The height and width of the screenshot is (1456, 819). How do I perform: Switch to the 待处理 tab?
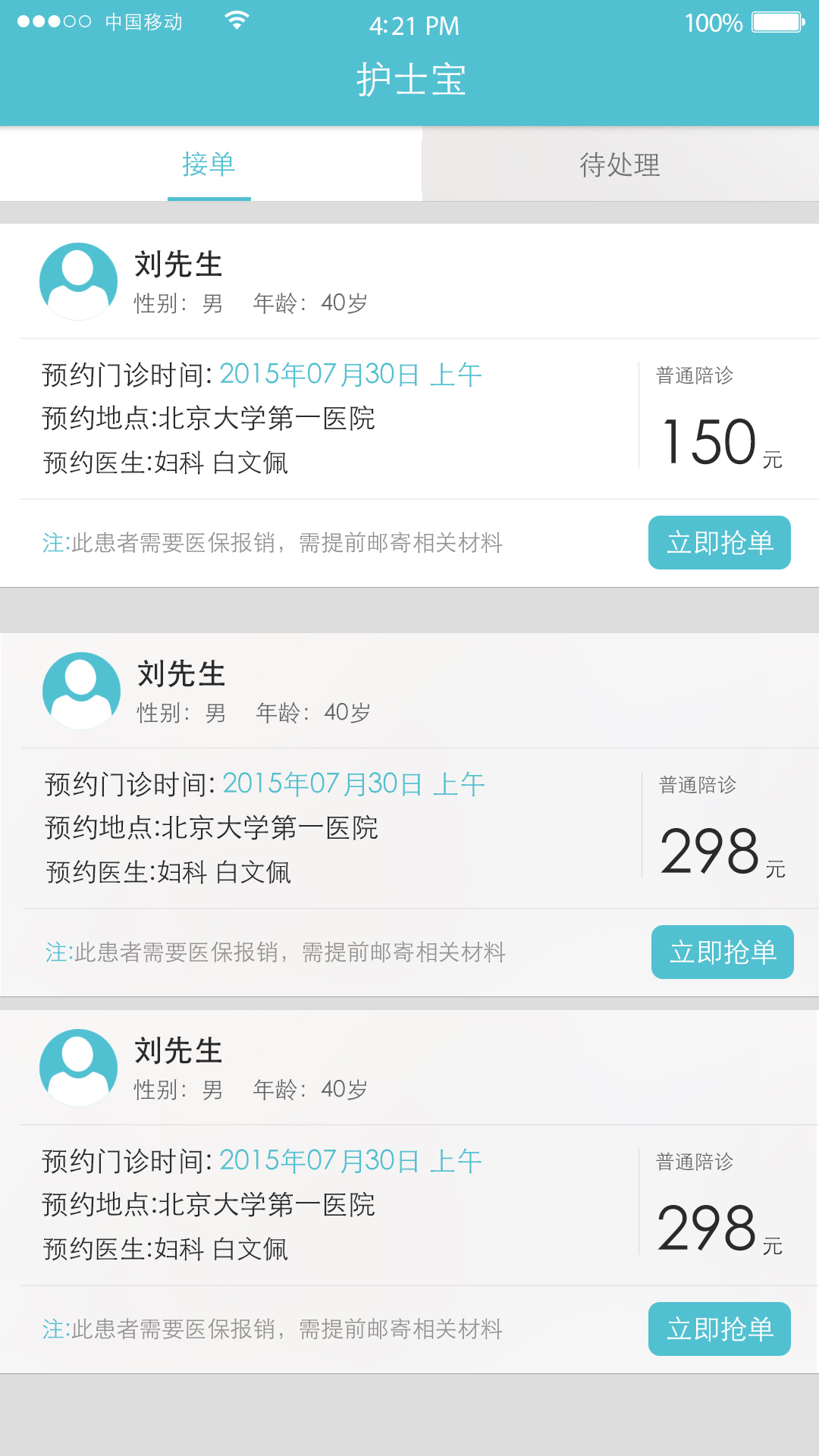[620, 165]
